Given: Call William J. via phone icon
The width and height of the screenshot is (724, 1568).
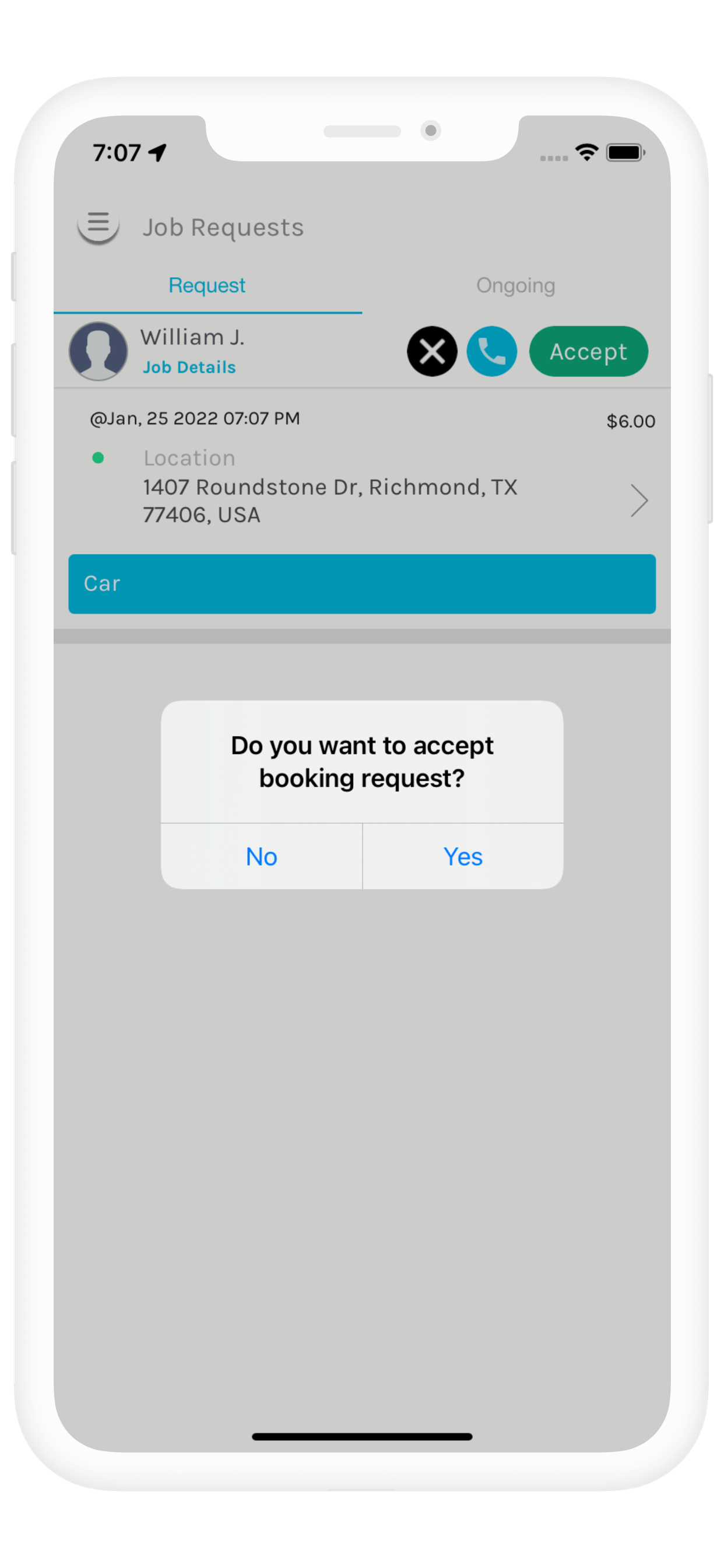Looking at the screenshot, I should [x=491, y=351].
